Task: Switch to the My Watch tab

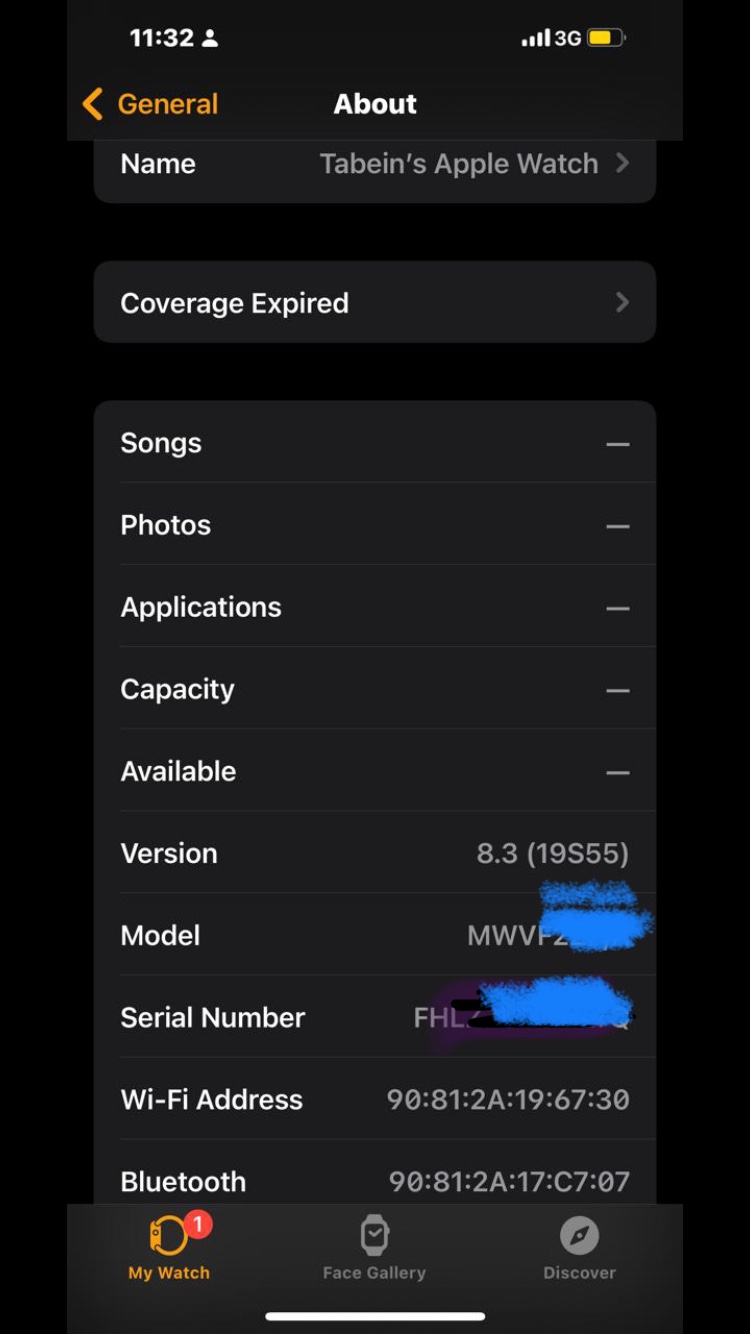Action: (170, 1246)
